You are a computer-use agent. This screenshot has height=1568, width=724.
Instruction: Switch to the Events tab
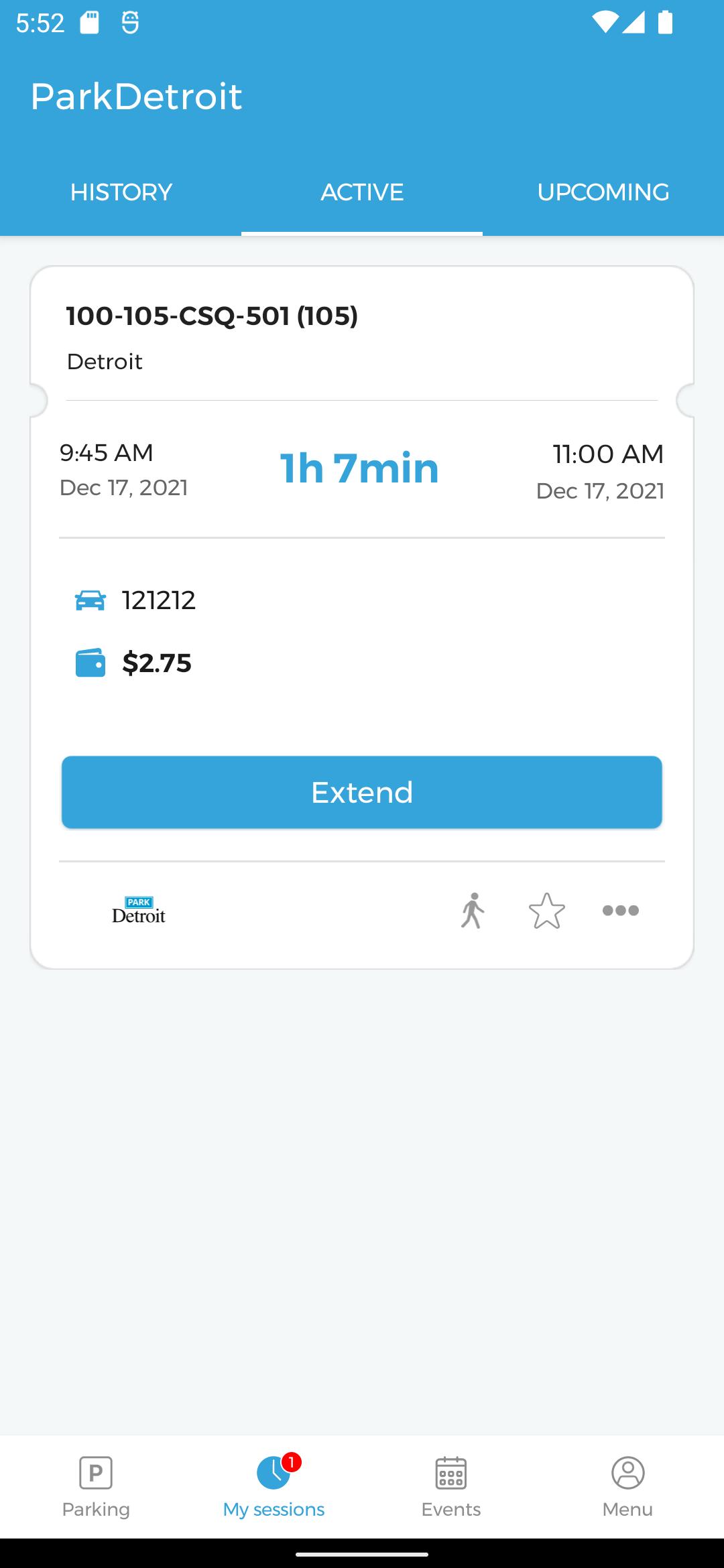(x=451, y=1487)
